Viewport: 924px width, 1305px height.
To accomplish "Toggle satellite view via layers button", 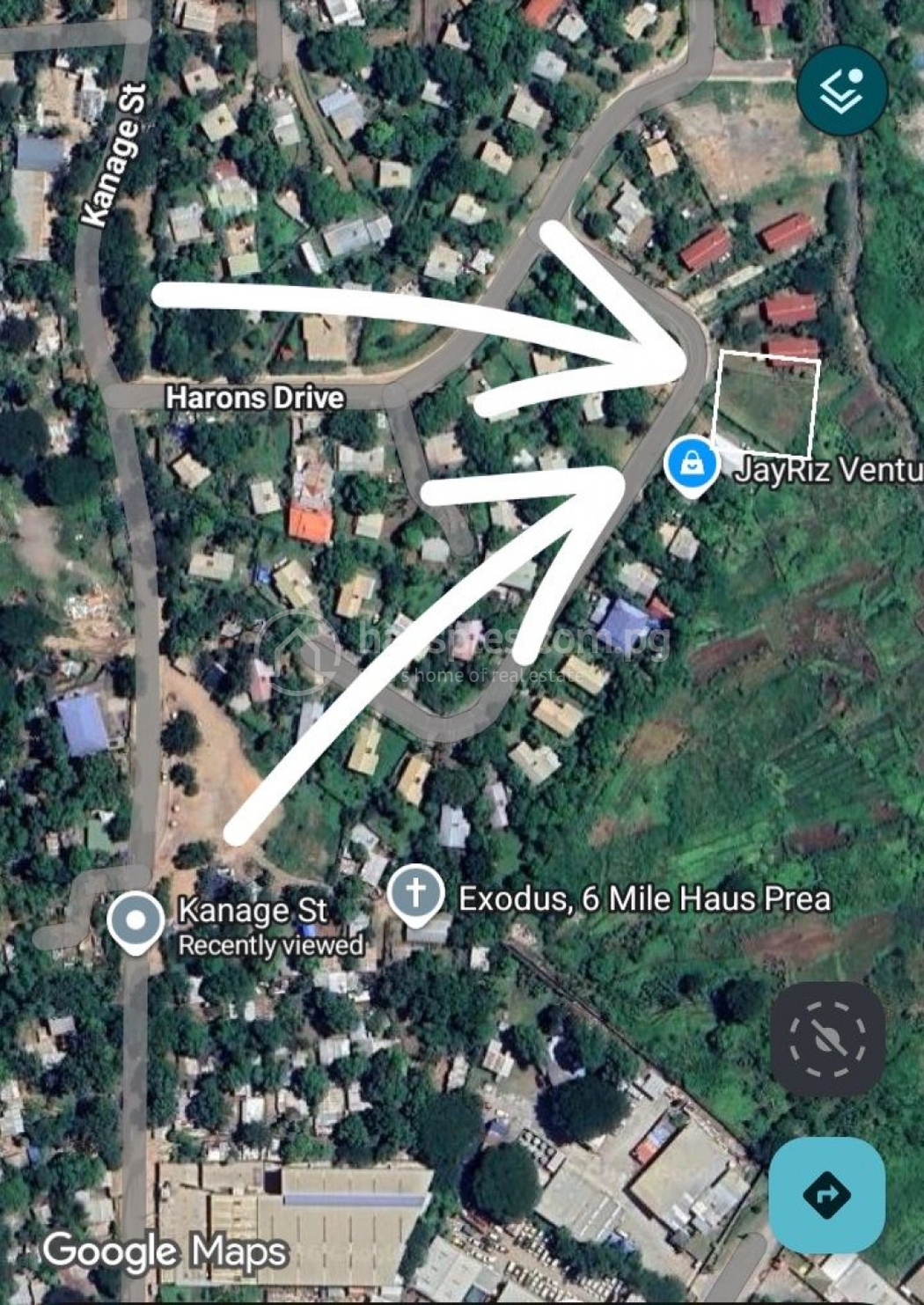I will pos(842,88).
